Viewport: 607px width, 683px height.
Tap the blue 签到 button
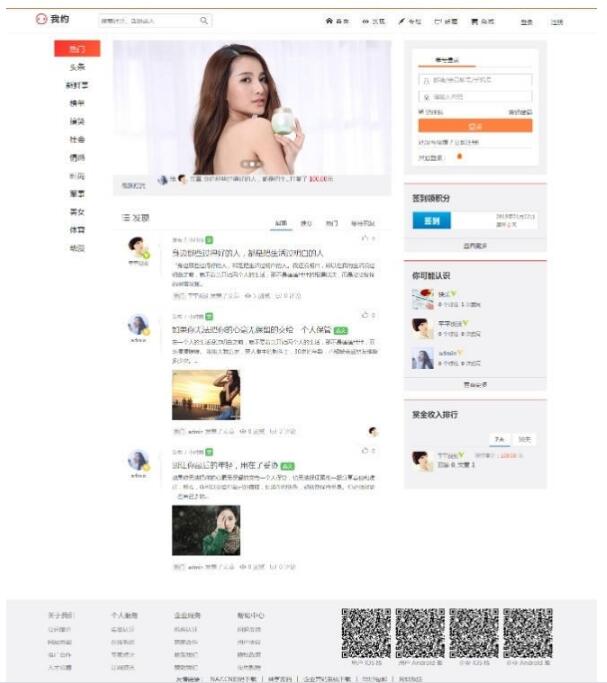click(x=431, y=220)
